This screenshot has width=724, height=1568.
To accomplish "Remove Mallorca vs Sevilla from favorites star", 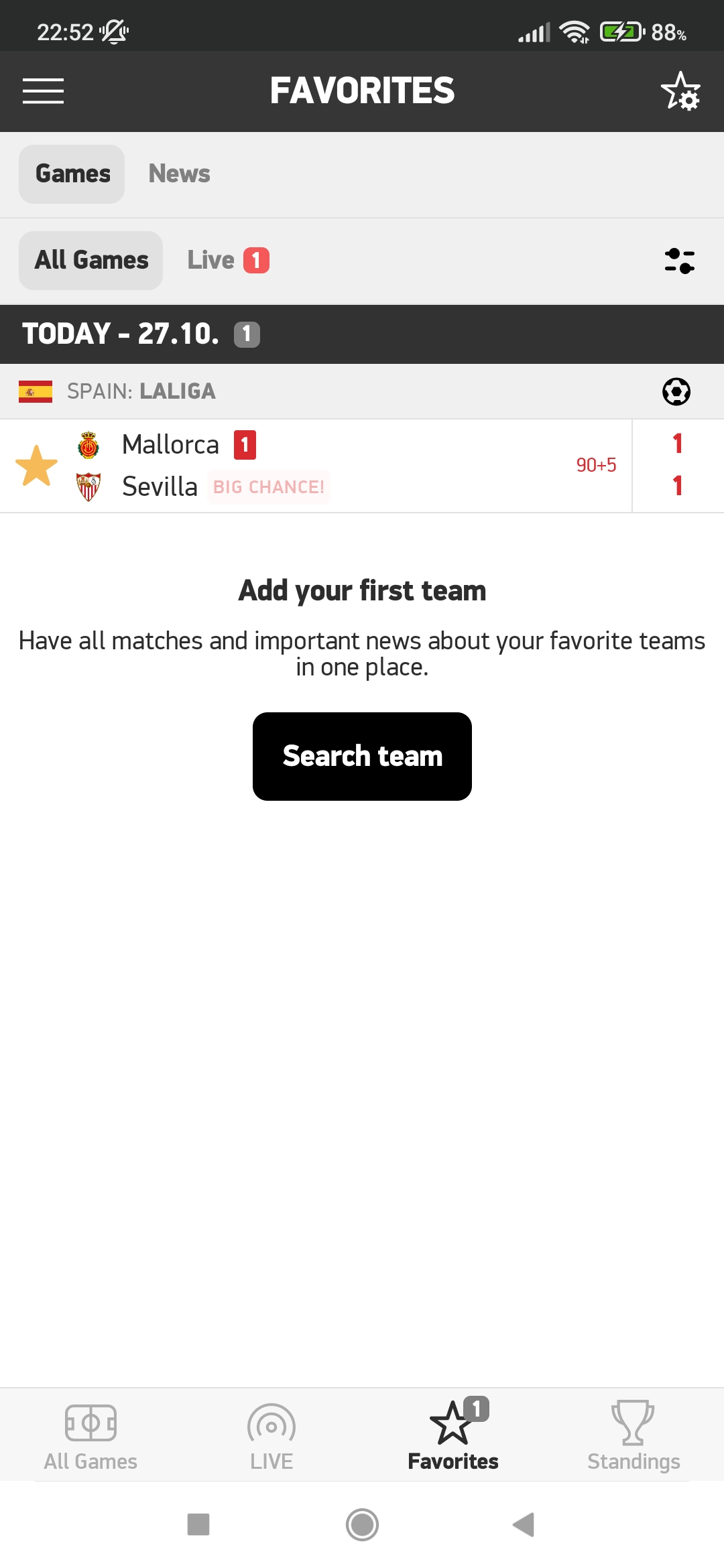I will click(x=37, y=466).
